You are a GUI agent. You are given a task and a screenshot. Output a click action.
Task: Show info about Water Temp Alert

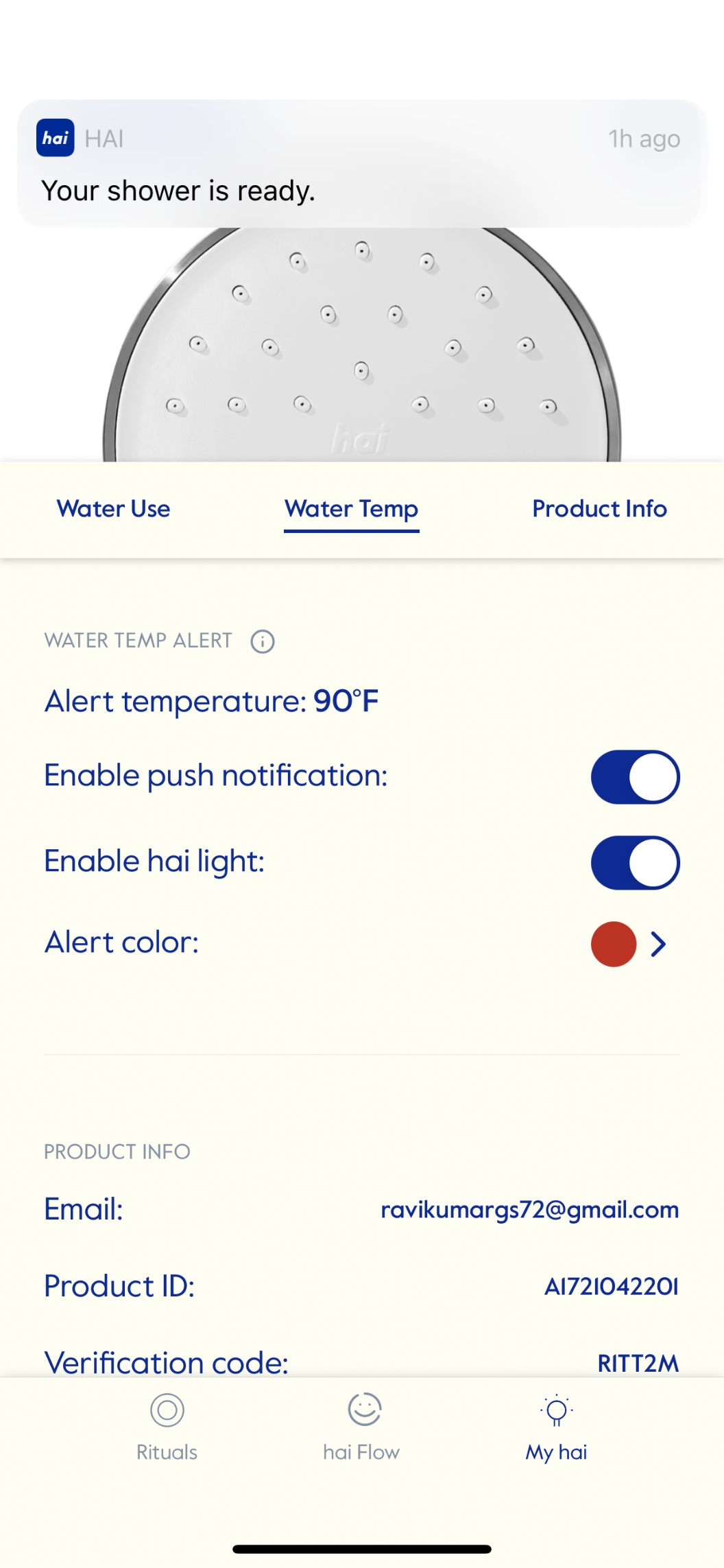(x=263, y=641)
